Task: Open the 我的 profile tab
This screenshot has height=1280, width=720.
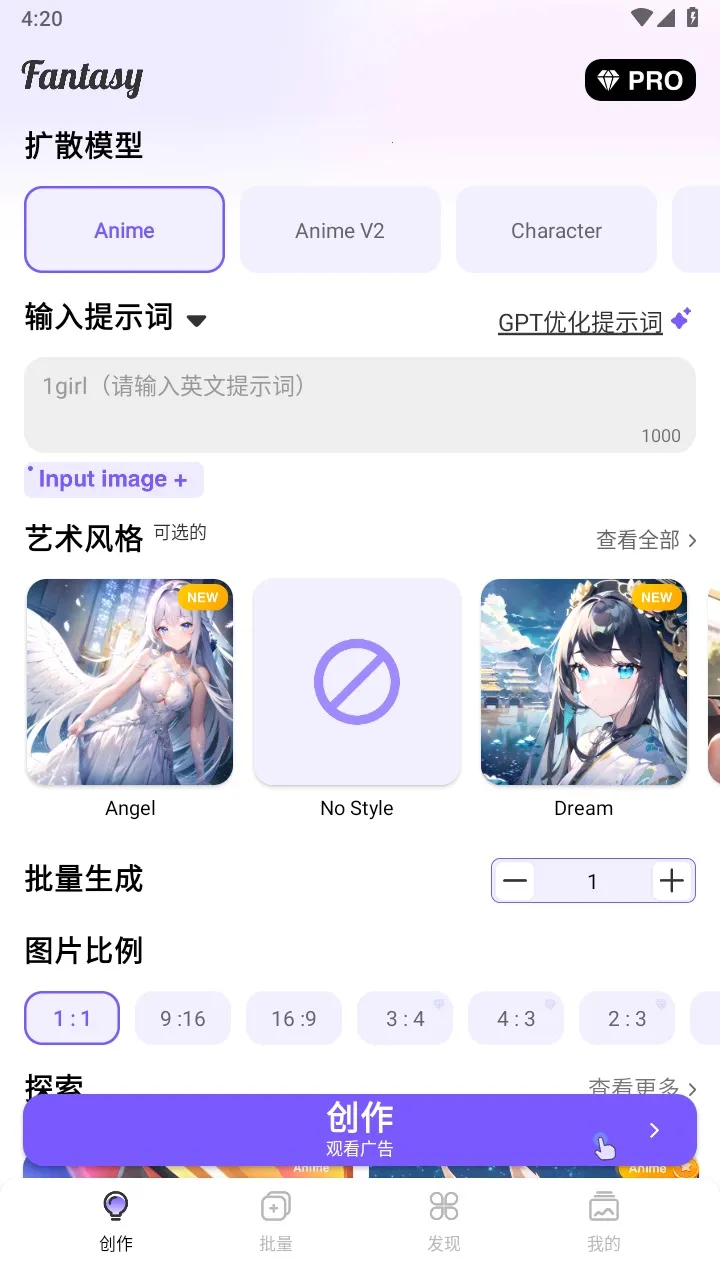Action: click(604, 1221)
